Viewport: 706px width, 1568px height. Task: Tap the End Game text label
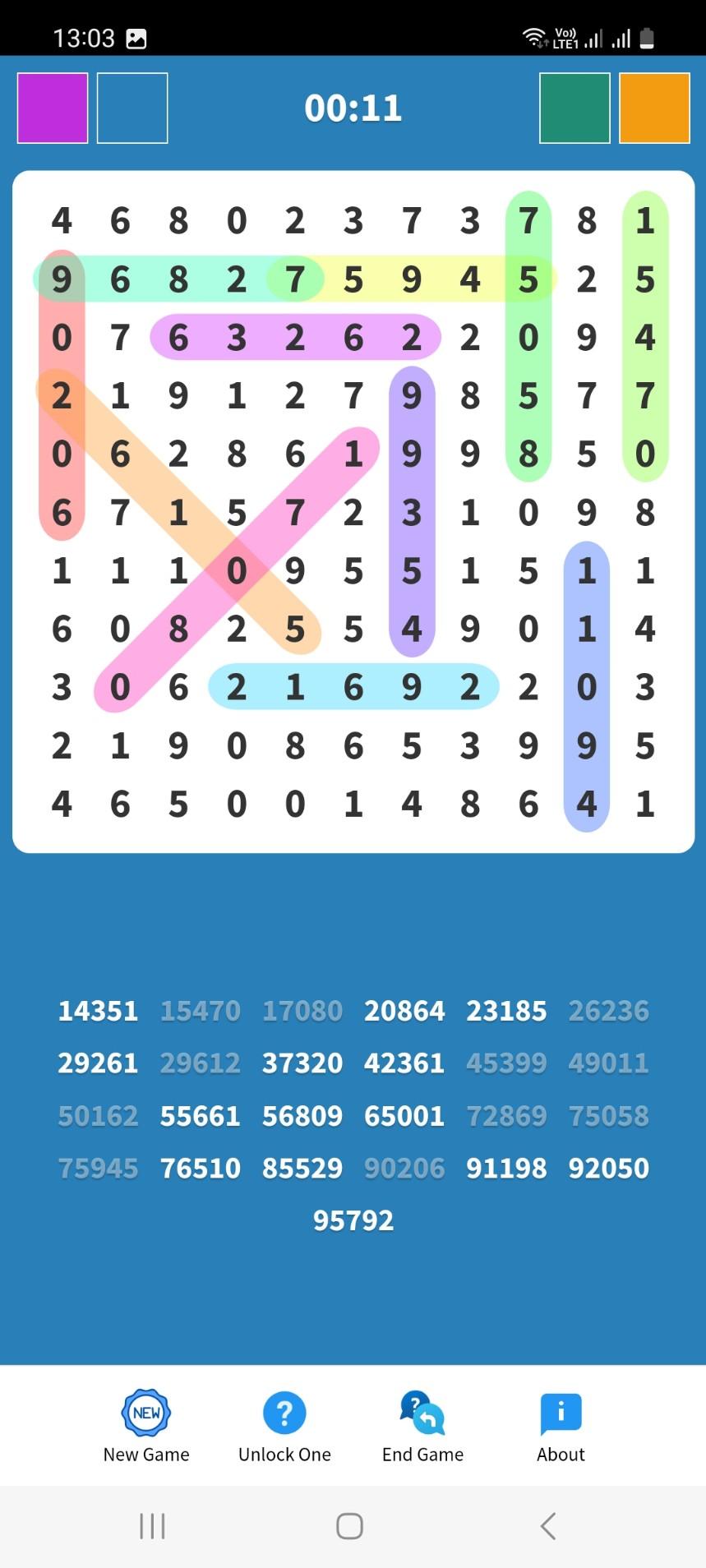coord(422,1455)
